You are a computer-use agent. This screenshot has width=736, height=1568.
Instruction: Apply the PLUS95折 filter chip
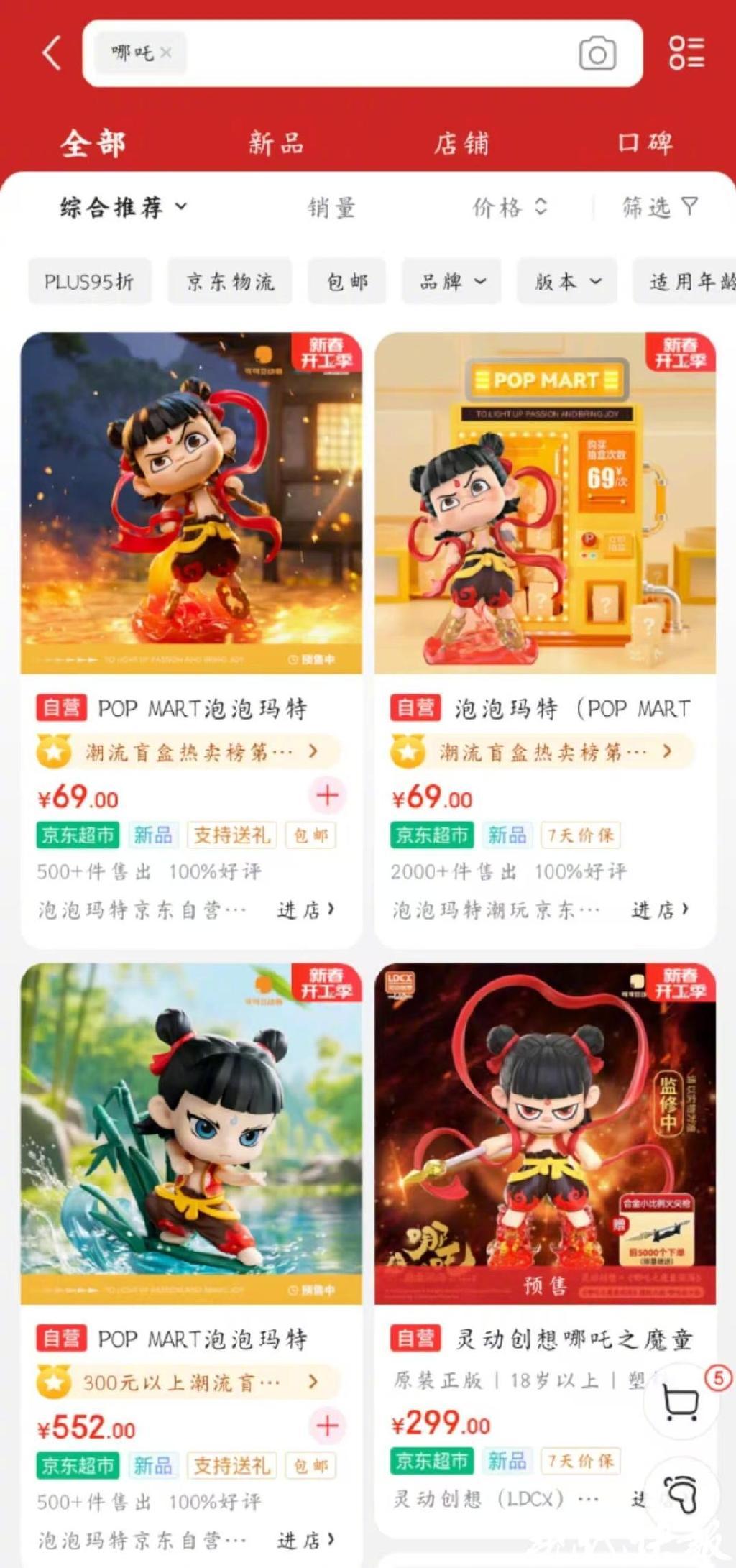(89, 281)
